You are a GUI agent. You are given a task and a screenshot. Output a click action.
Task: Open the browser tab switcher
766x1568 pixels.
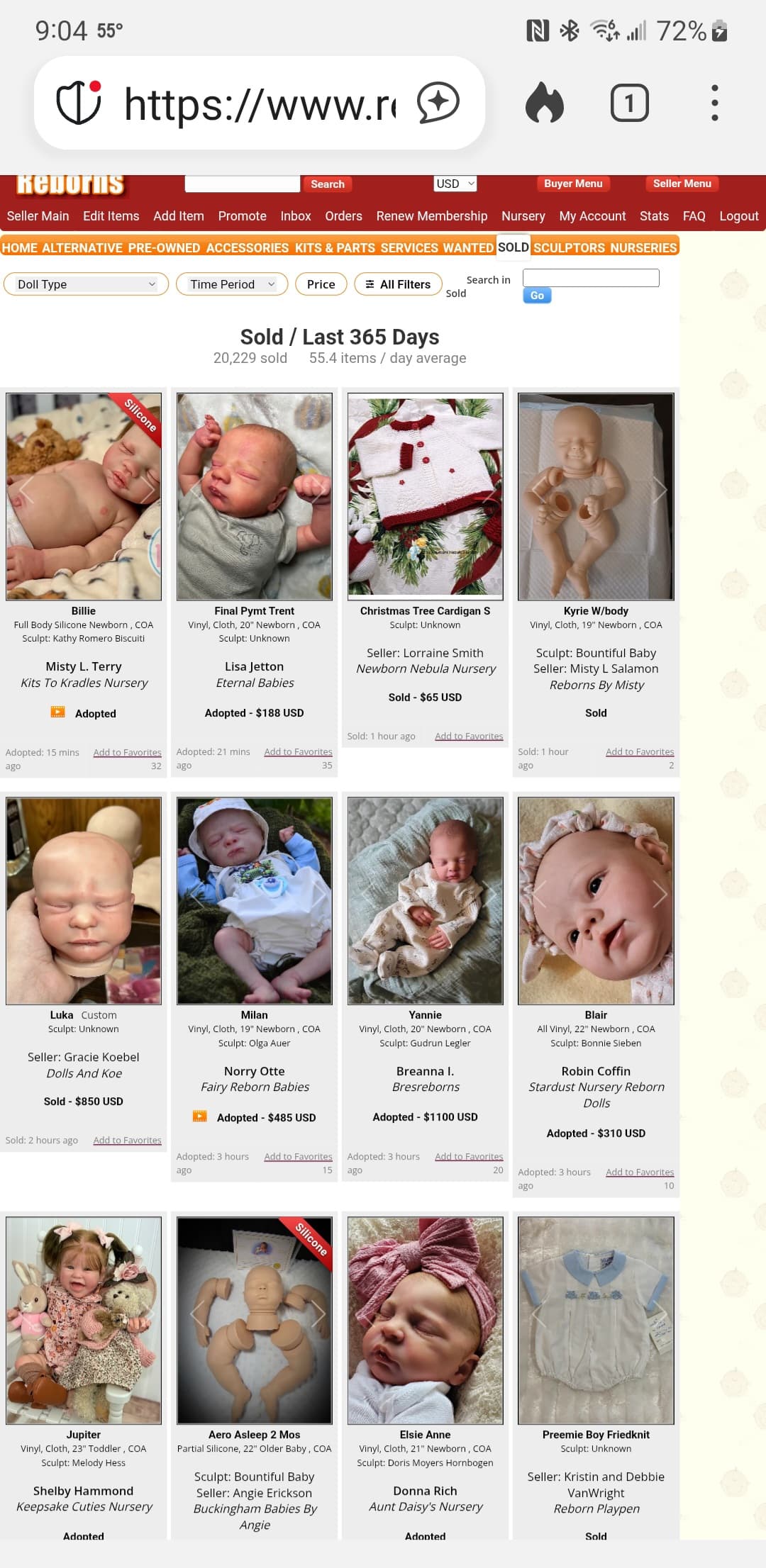click(629, 103)
